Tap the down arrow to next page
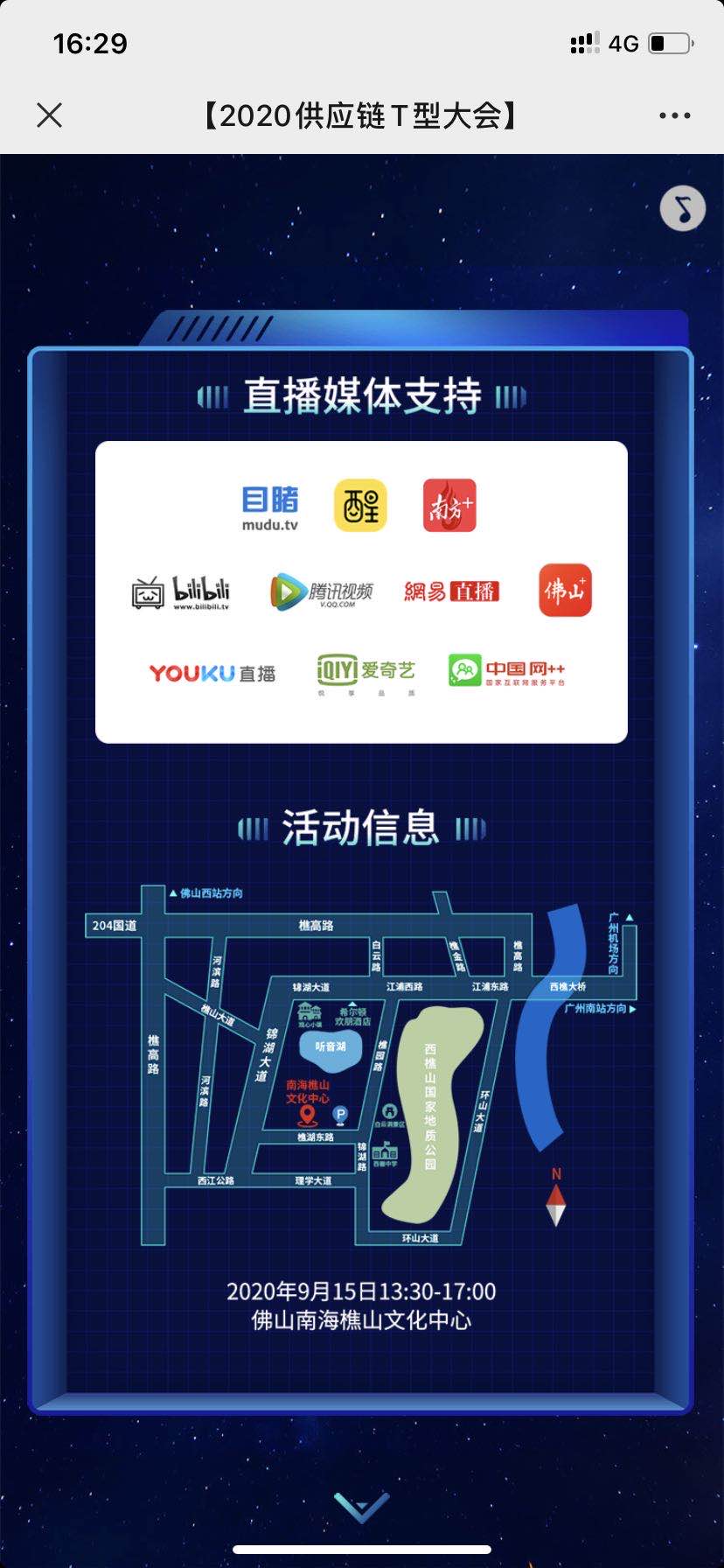Viewport: 724px width, 1568px height. pyautogui.click(x=361, y=1507)
